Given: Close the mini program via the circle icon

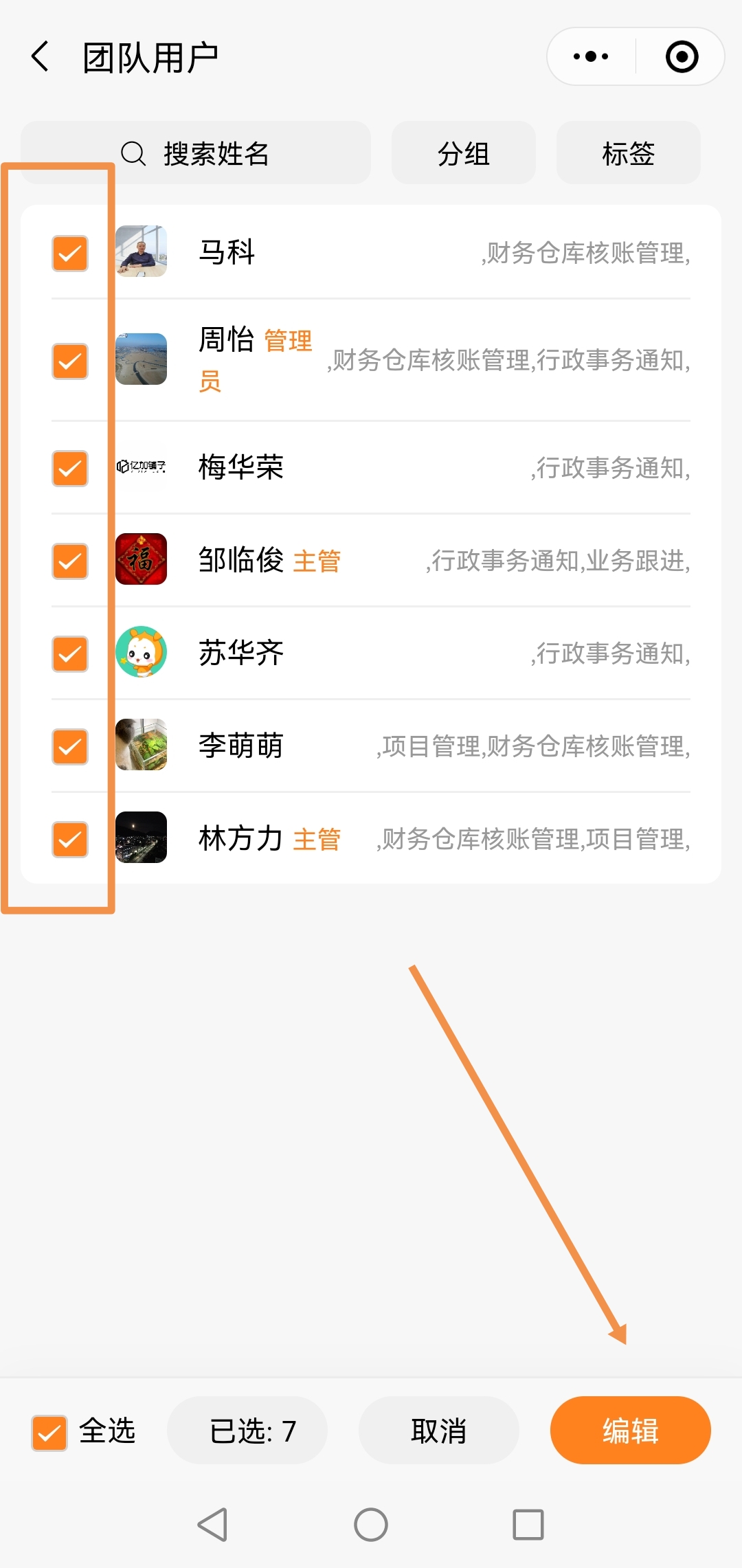Looking at the screenshot, I should [x=682, y=56].
